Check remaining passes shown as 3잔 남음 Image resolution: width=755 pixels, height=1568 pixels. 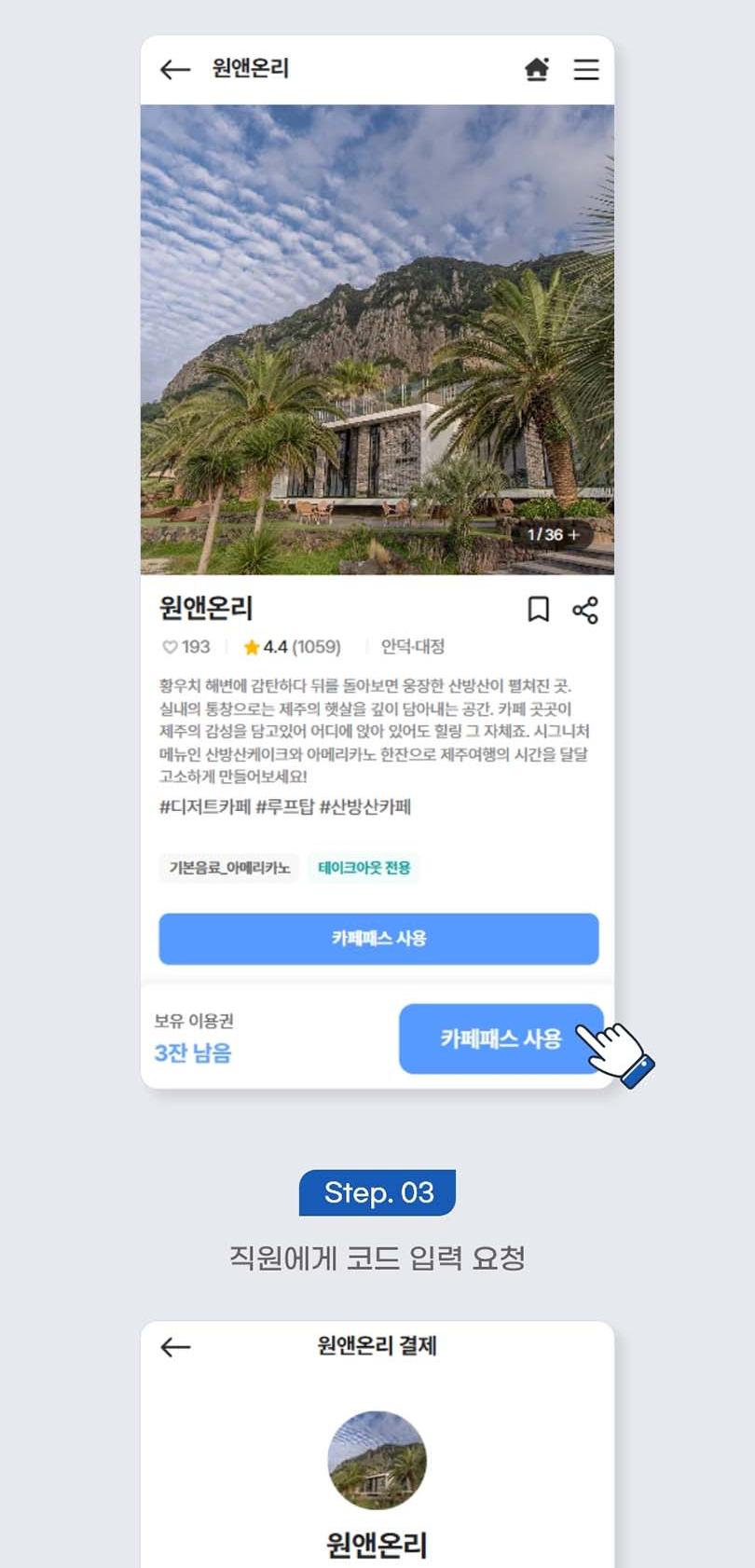(192, 1052)
